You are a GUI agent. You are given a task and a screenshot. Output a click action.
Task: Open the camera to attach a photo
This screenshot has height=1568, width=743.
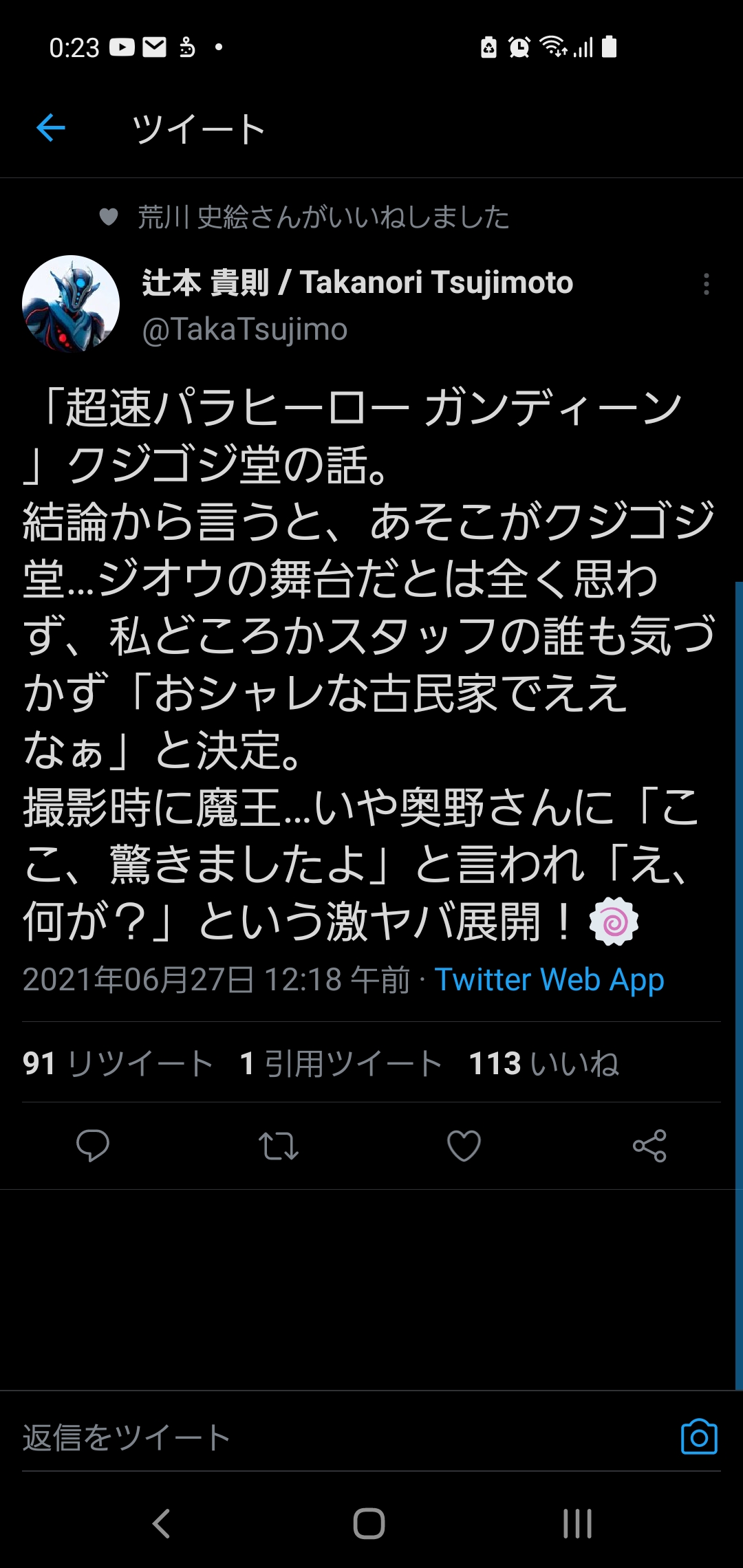699,1437
